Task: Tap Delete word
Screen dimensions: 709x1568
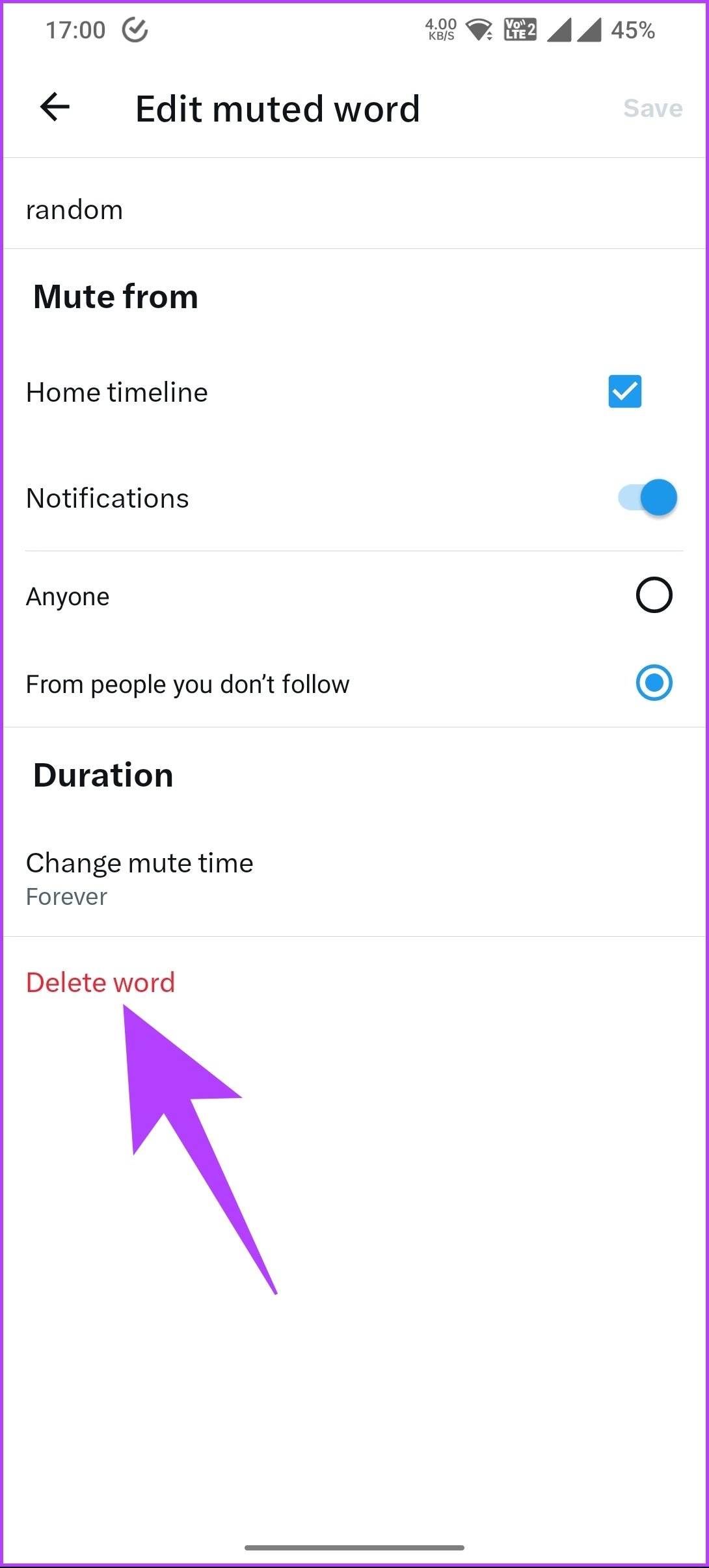Action: [101, 982]
